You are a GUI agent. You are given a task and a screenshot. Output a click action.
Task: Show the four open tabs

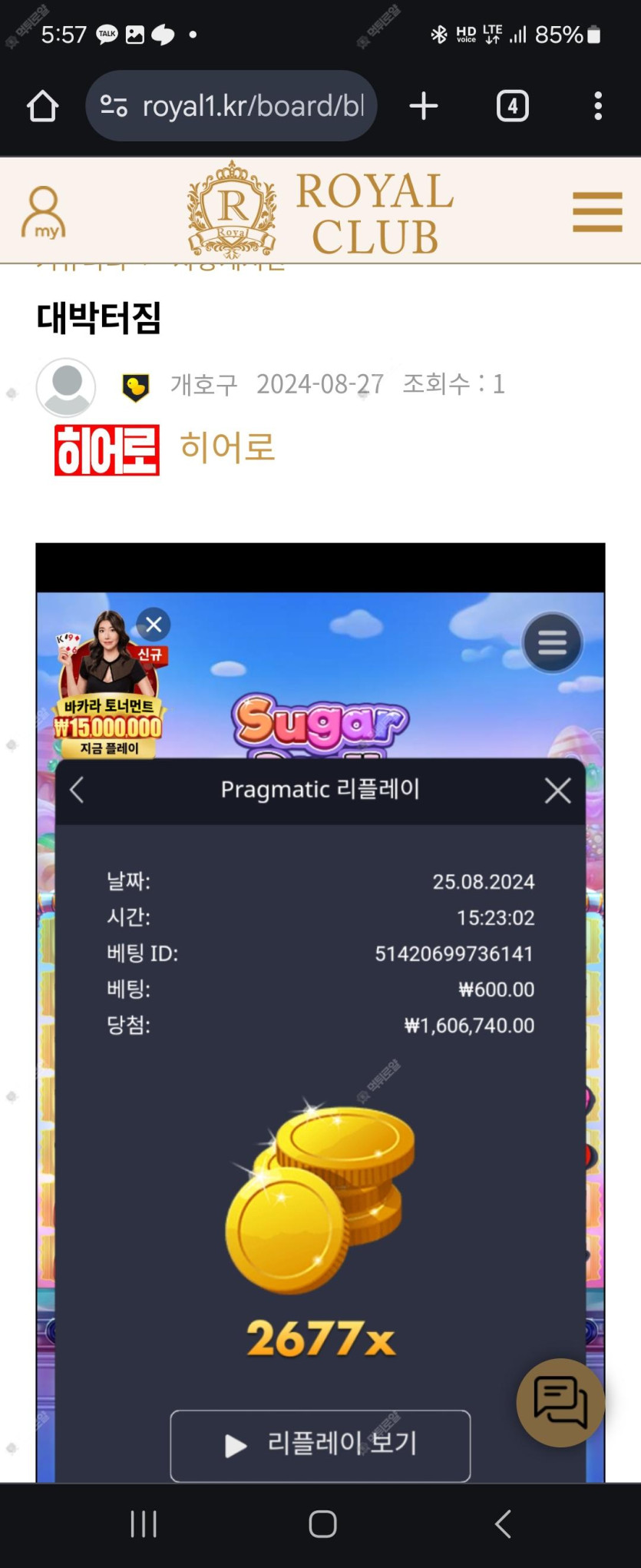[512, 106]
